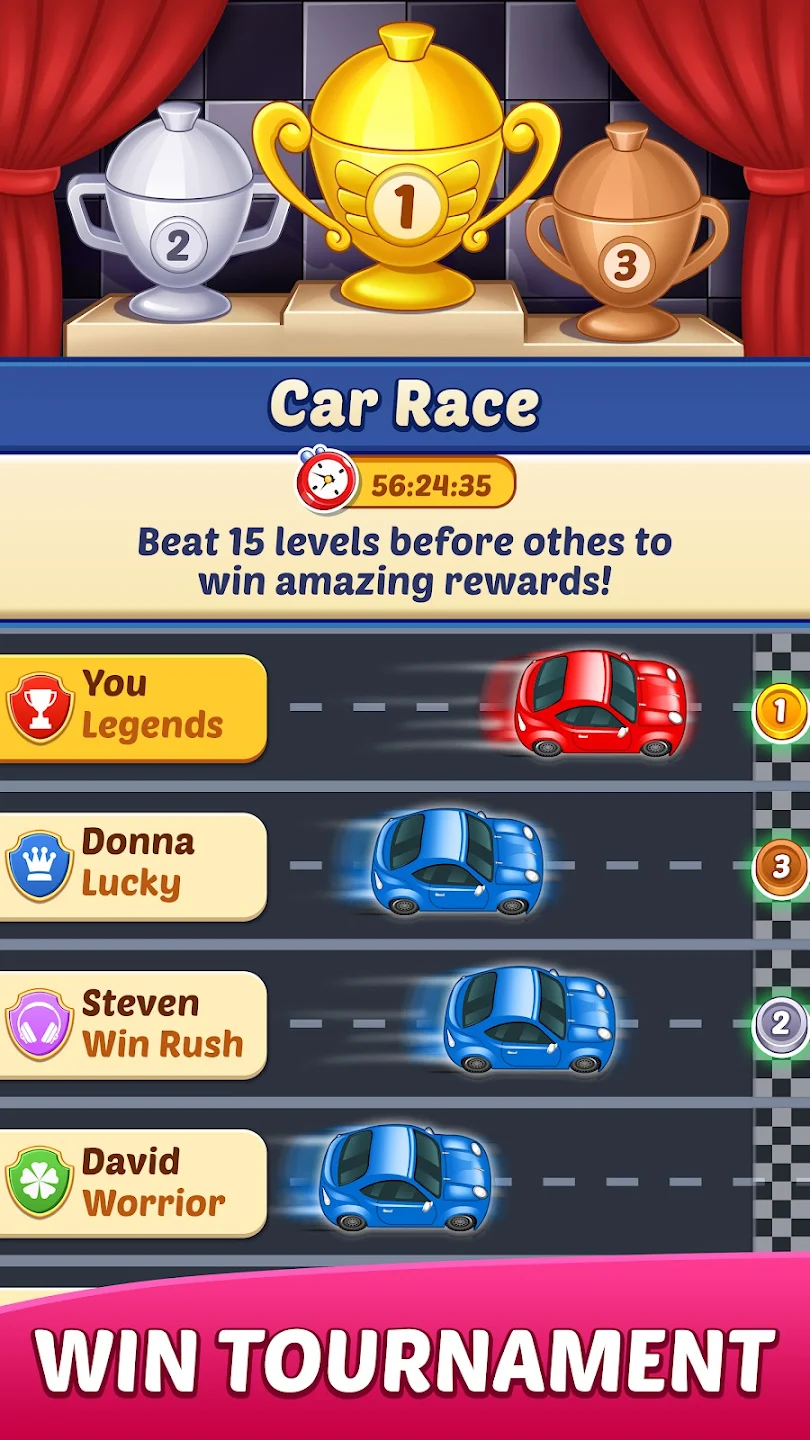This screenshot has height=1440, width=810.
Task: Tap the red trophy badge next to You
Action: 42,704
